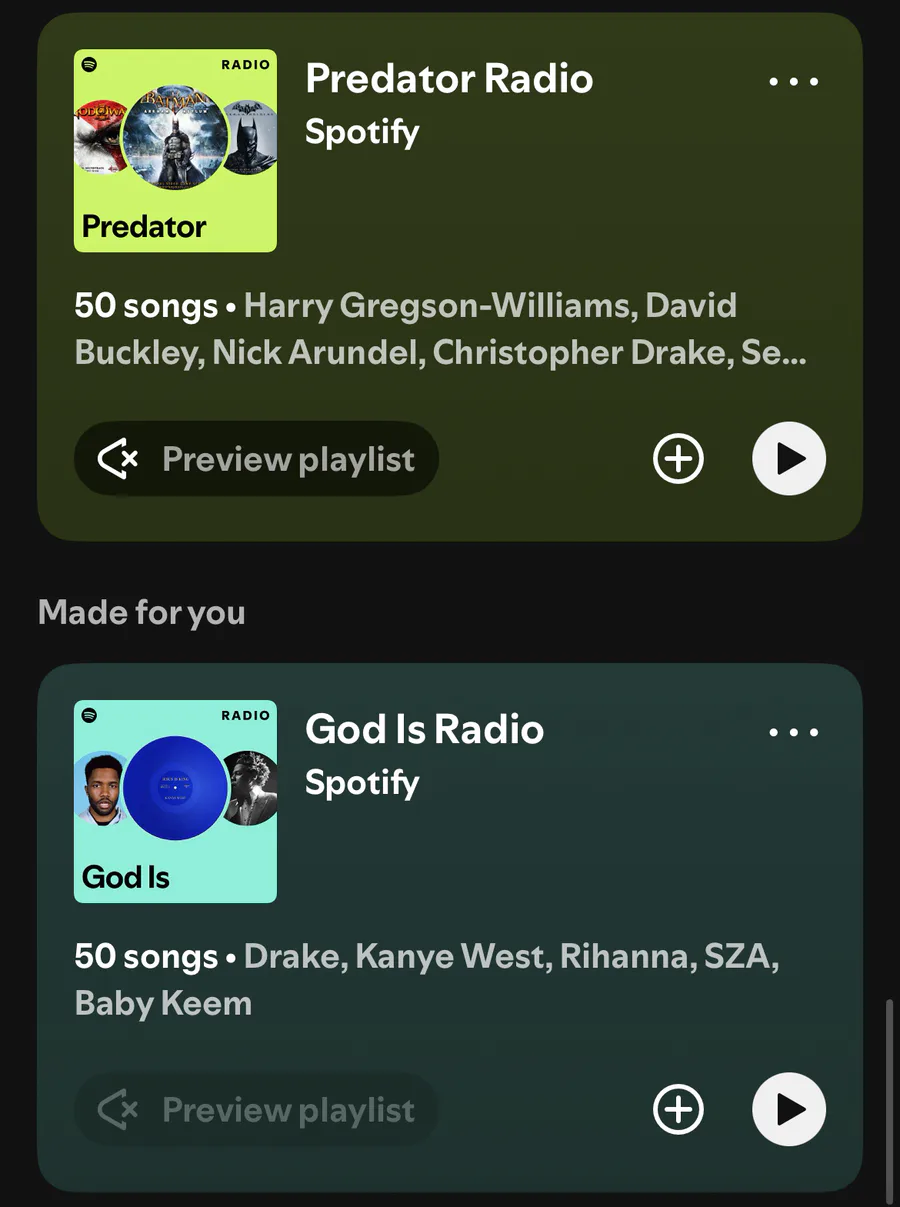Tap Preview playlist on God Is Radio
This screenshot has height=1207, width=900.
256,1109
